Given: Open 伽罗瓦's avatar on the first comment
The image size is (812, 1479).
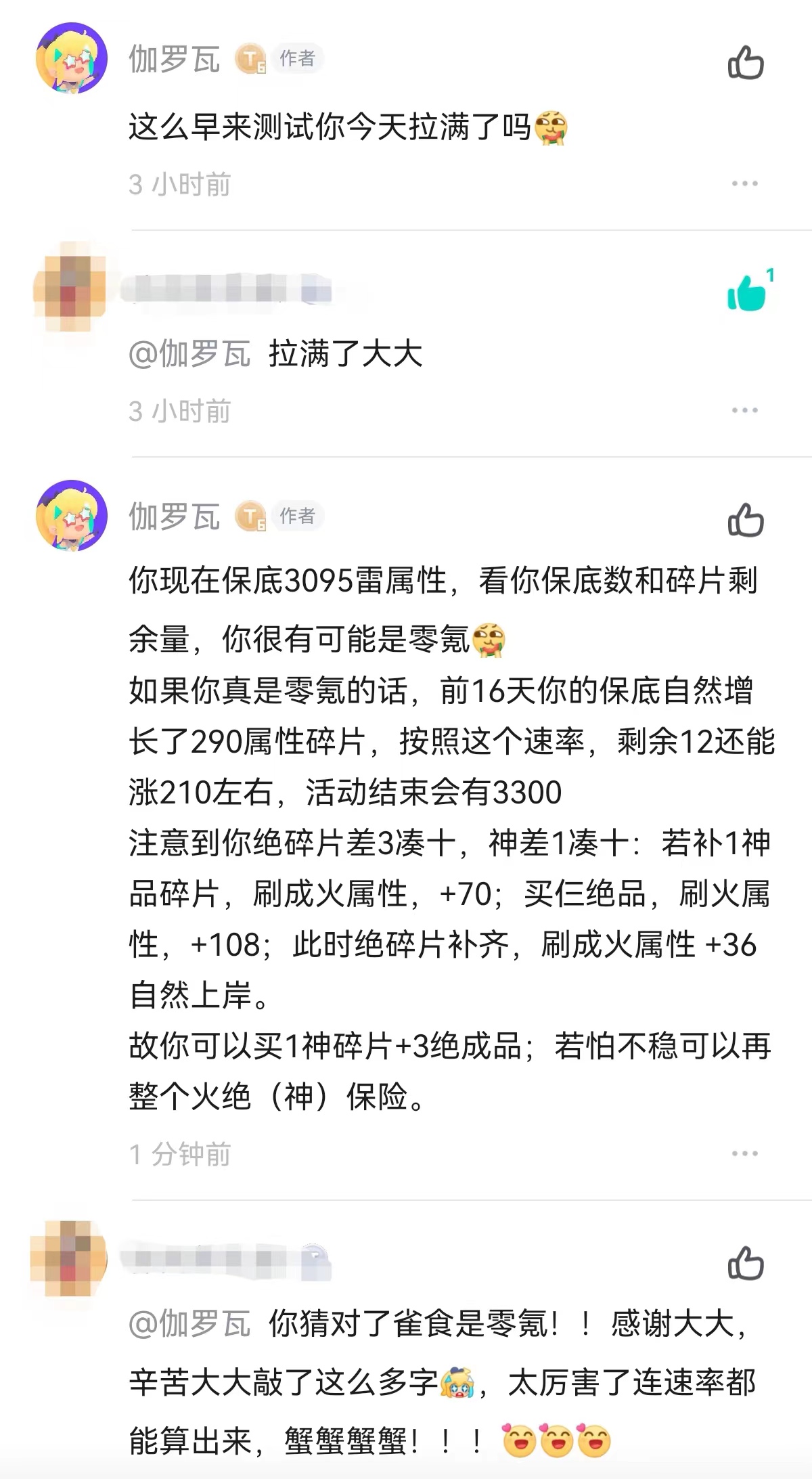Looking at the screenshot, I should [72, 58].
